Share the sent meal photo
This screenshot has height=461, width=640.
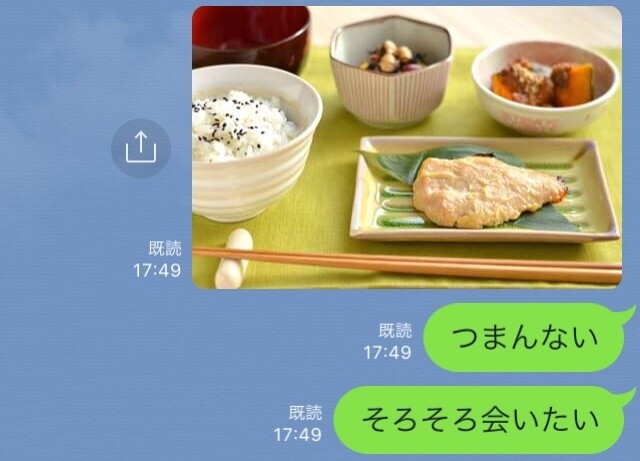141,148
